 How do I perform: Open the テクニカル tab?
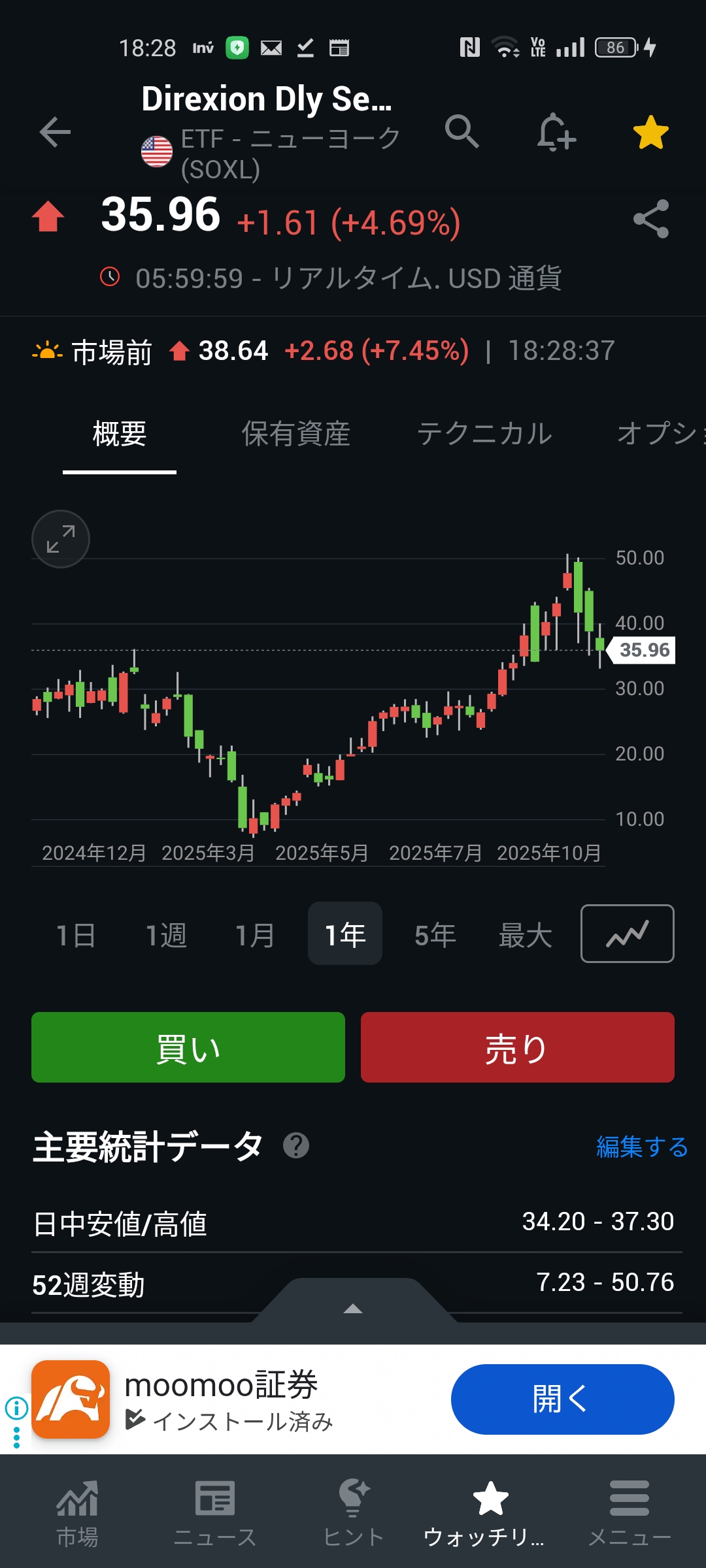point(484,434)
